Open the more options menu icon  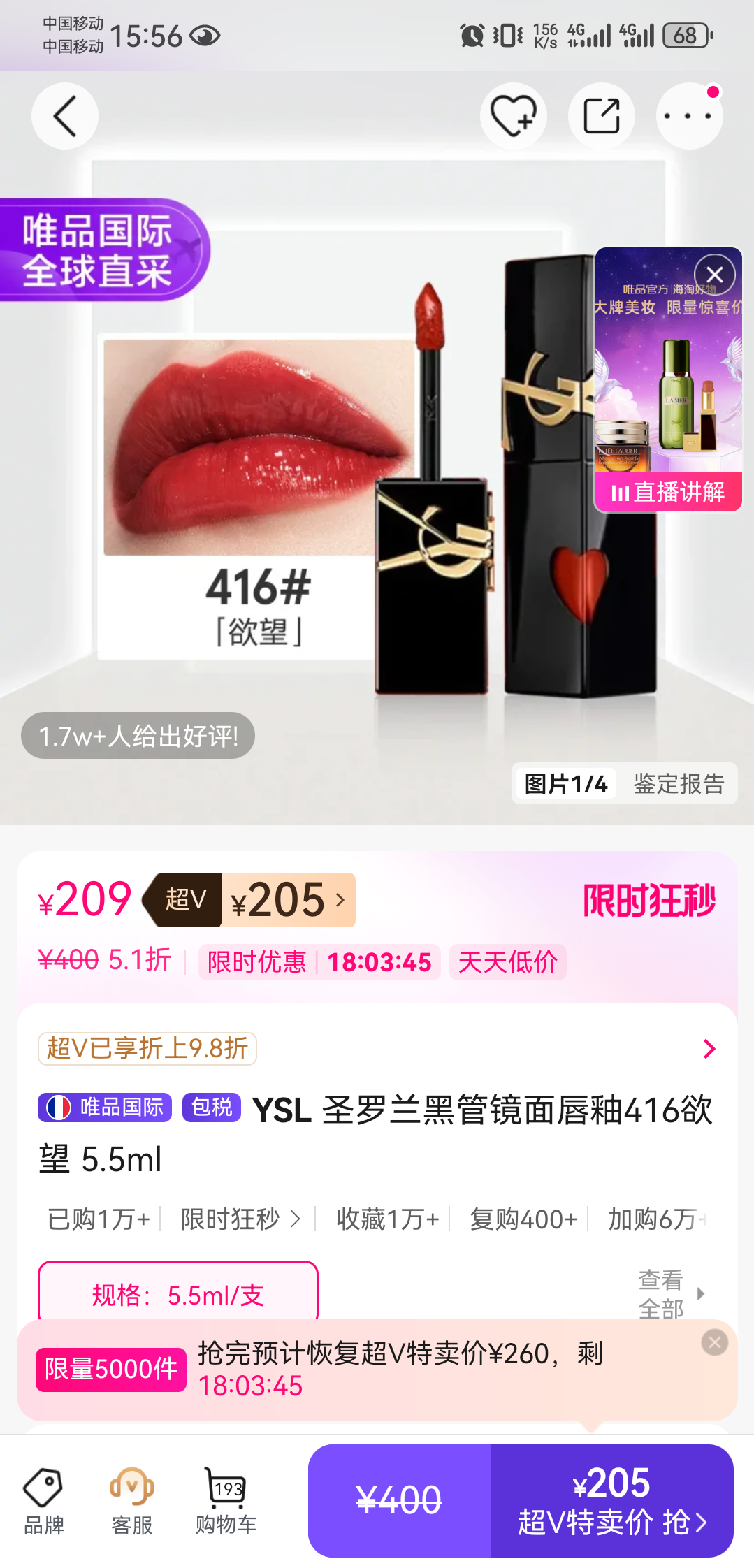click(689, 116)
